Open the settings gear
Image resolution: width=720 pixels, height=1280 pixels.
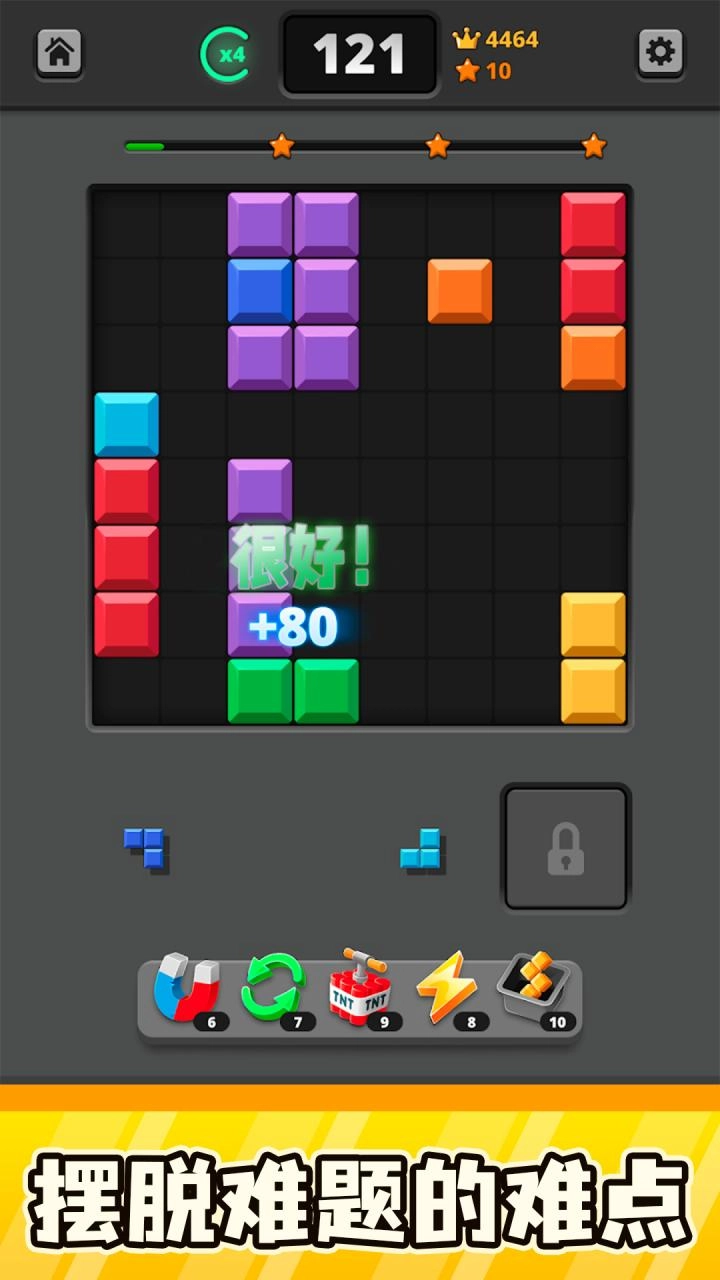pos(660,52)
